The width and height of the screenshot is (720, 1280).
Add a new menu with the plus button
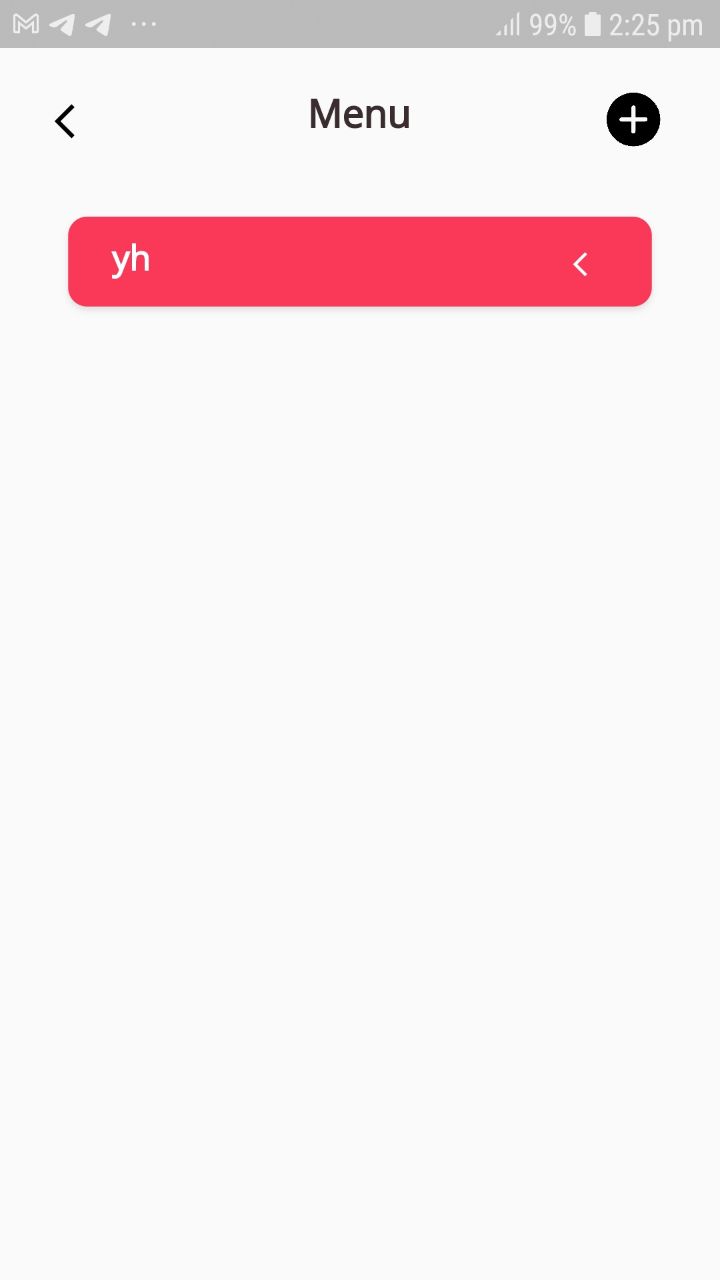[x=633, y=120]
